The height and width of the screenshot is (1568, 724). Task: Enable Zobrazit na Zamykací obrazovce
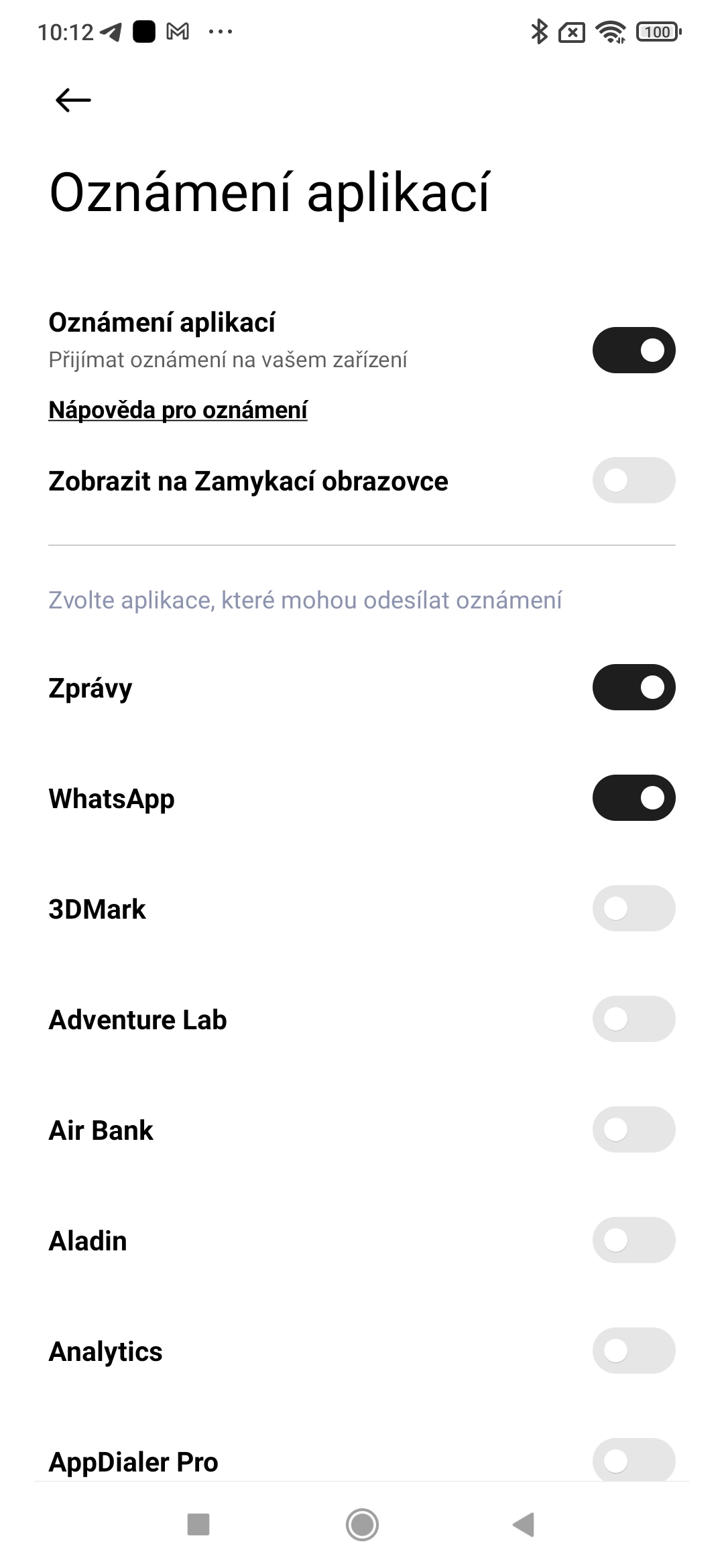click(x=633, y=480)
